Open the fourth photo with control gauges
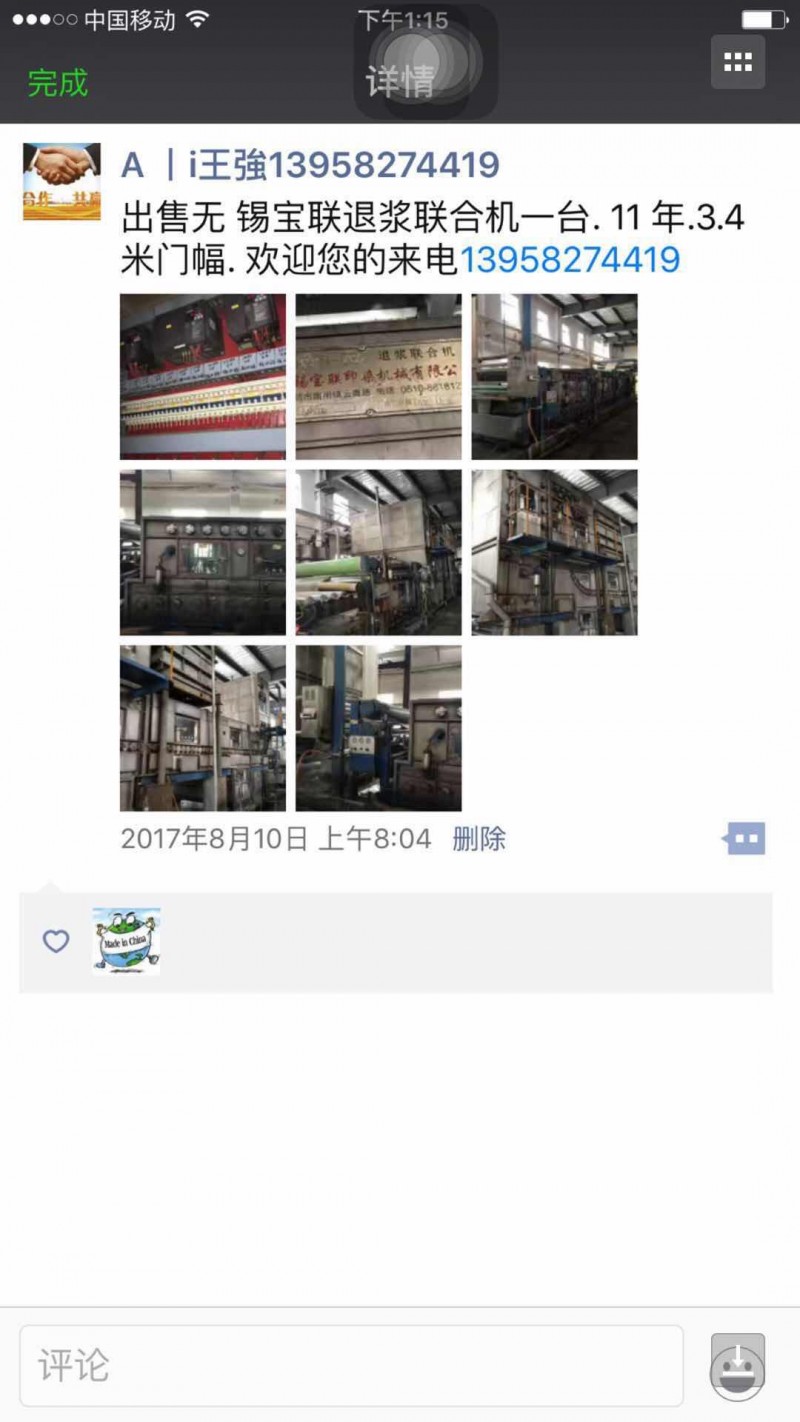Screen dimensions: 800x1422 (x=203, y=553)
